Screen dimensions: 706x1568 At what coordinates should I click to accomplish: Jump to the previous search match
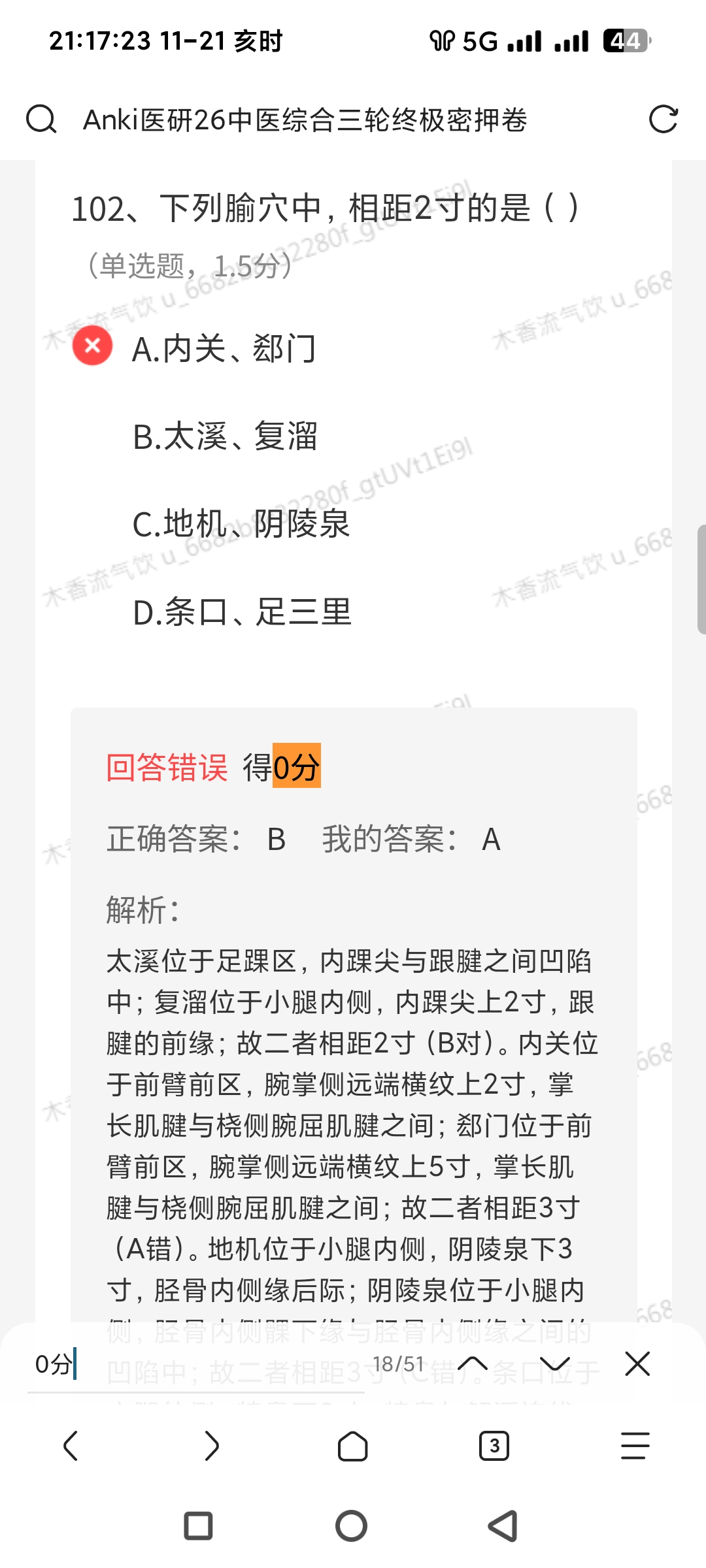point(473,1364)
